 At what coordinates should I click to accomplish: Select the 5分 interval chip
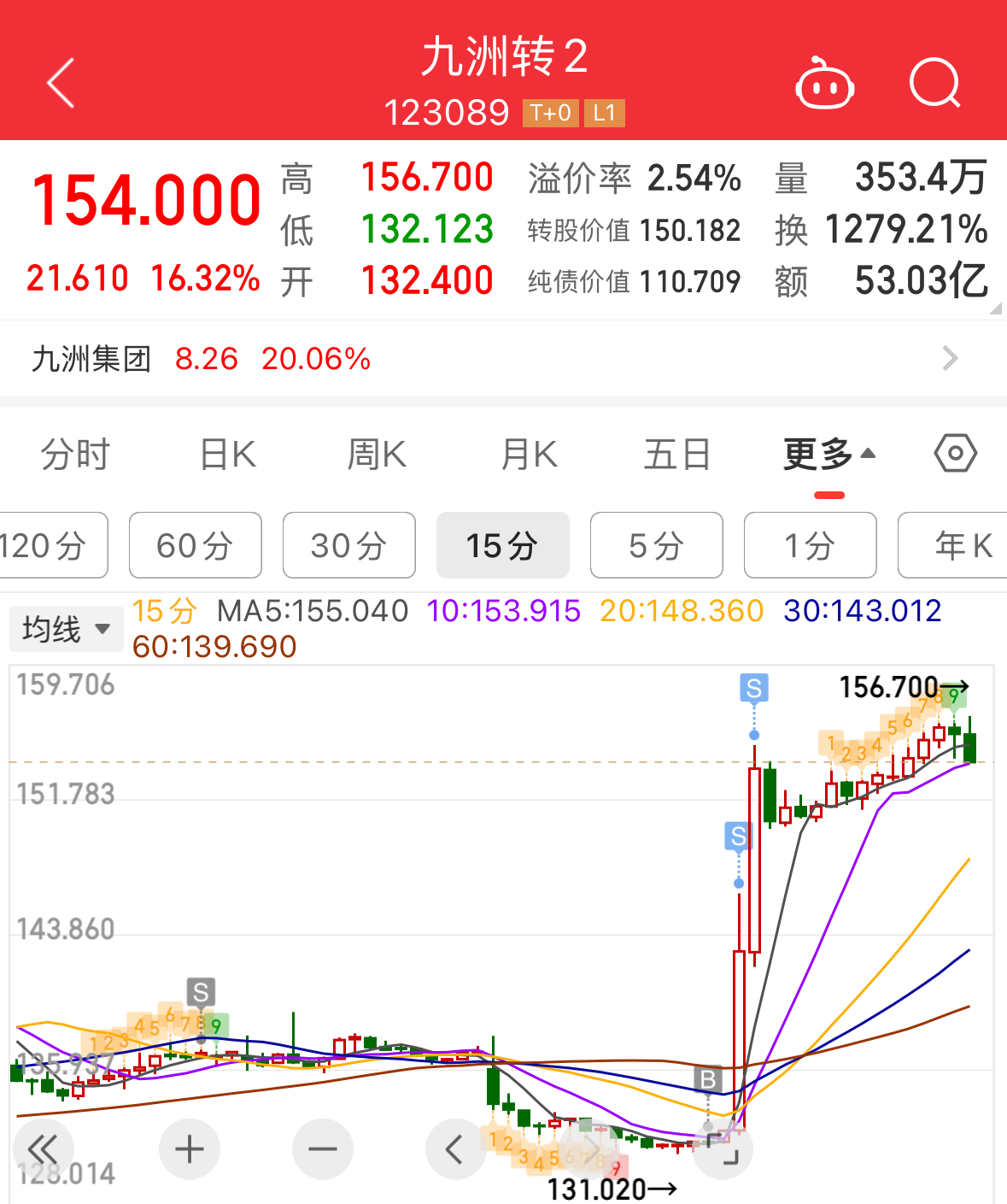pos(656,545)
